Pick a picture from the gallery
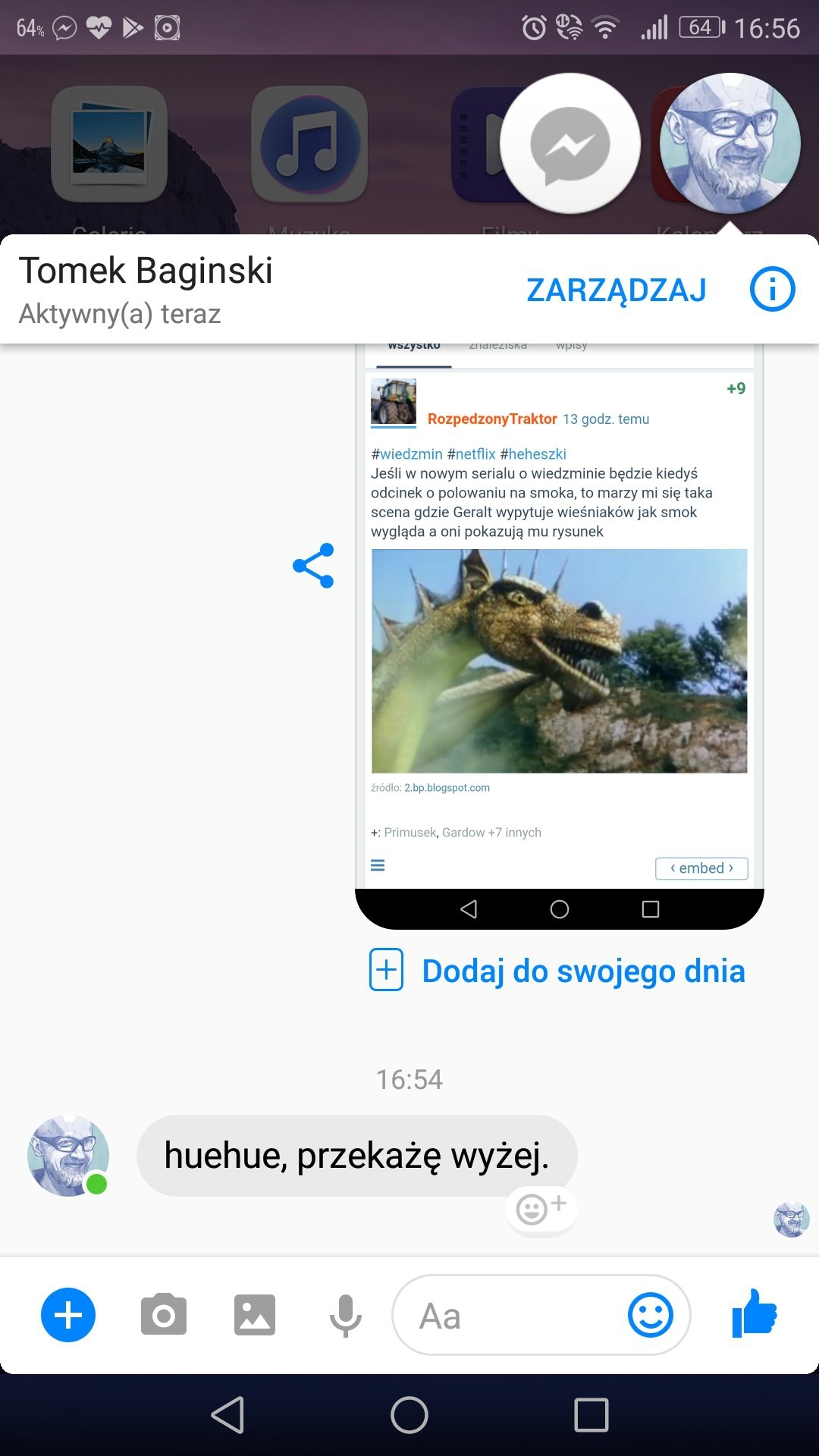Image resolution: width=819 pixels, height=1456 pixels. coord(255,1315)
